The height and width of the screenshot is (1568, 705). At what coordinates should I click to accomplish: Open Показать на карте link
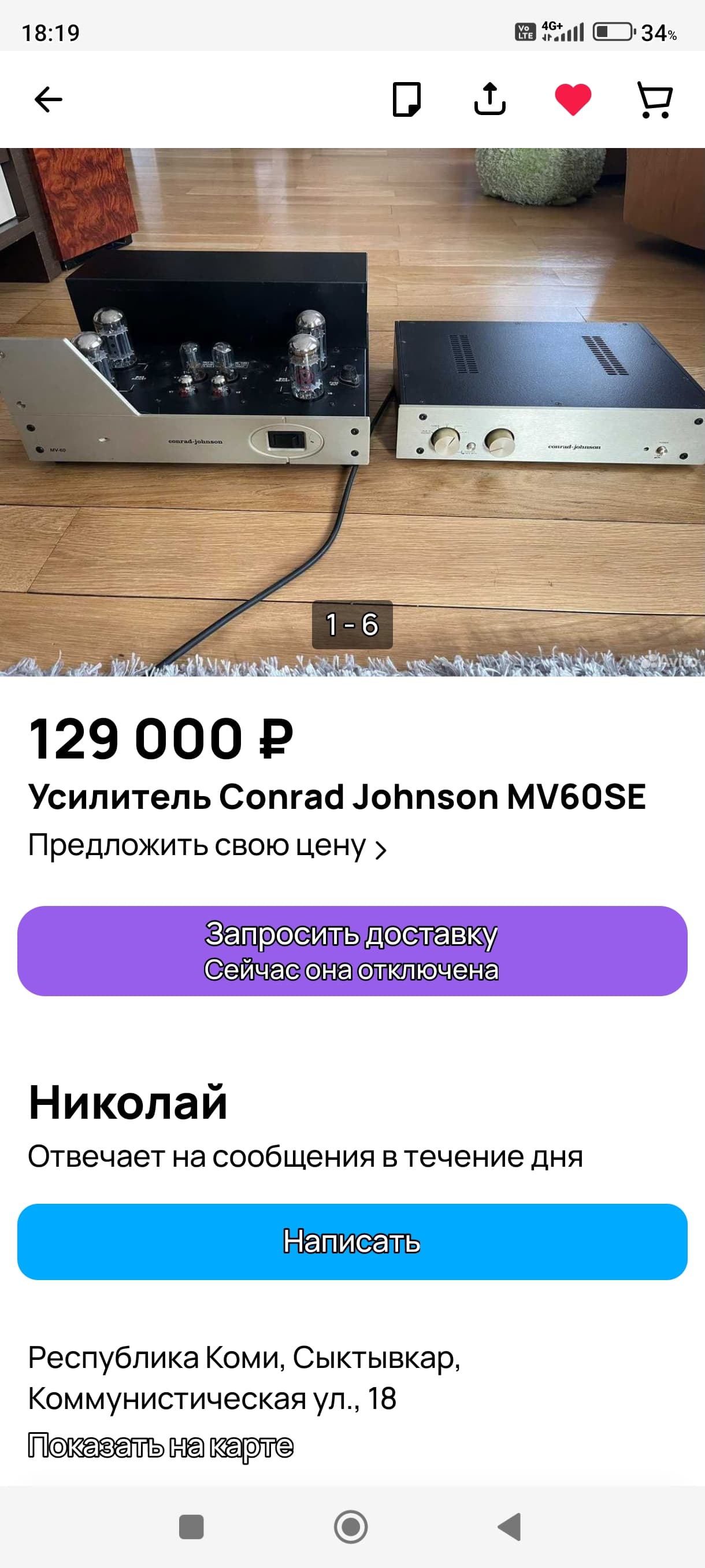coord(161,1445)
